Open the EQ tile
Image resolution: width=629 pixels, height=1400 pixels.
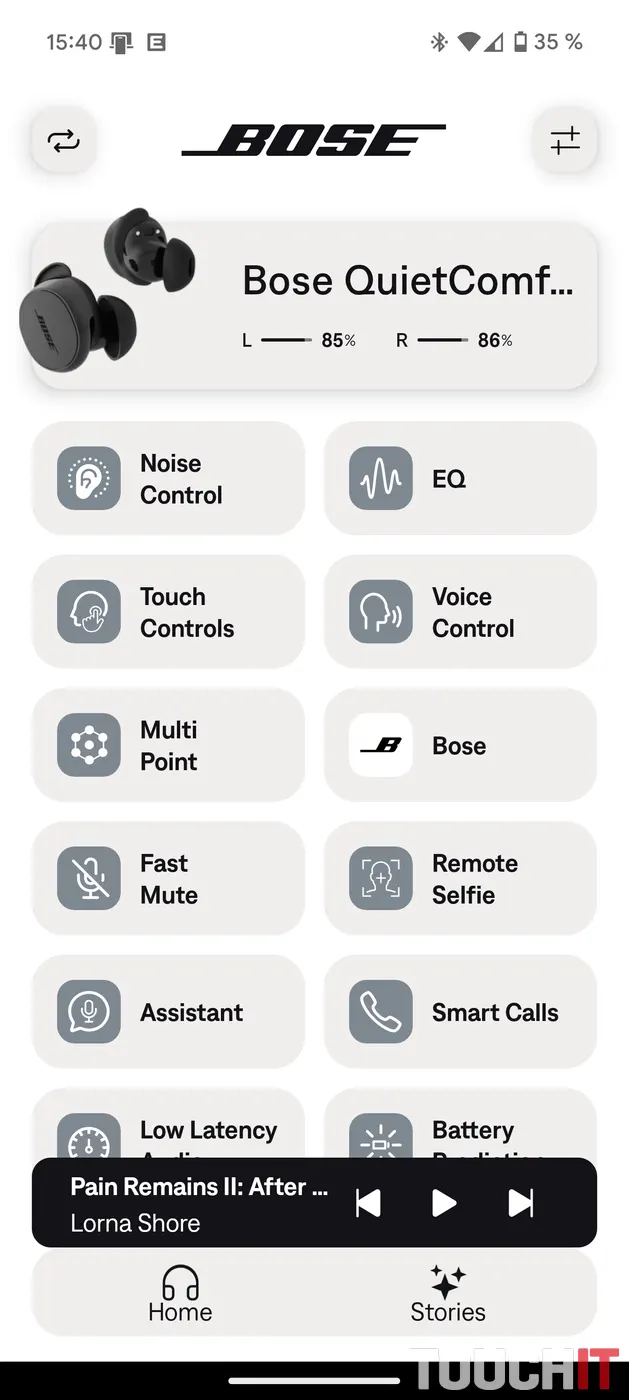(460, 479)
